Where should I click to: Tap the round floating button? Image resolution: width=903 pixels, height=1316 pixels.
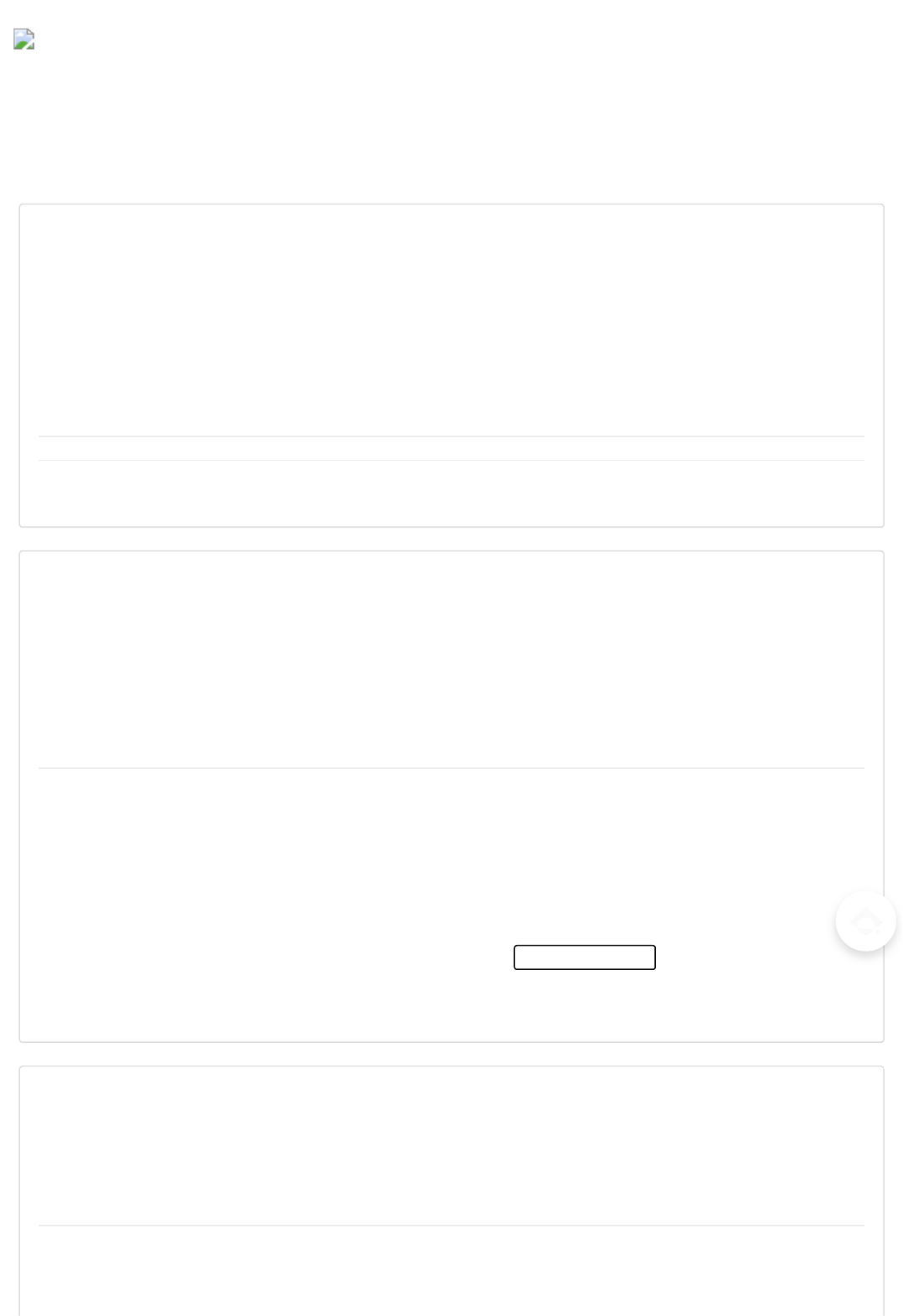865,921
